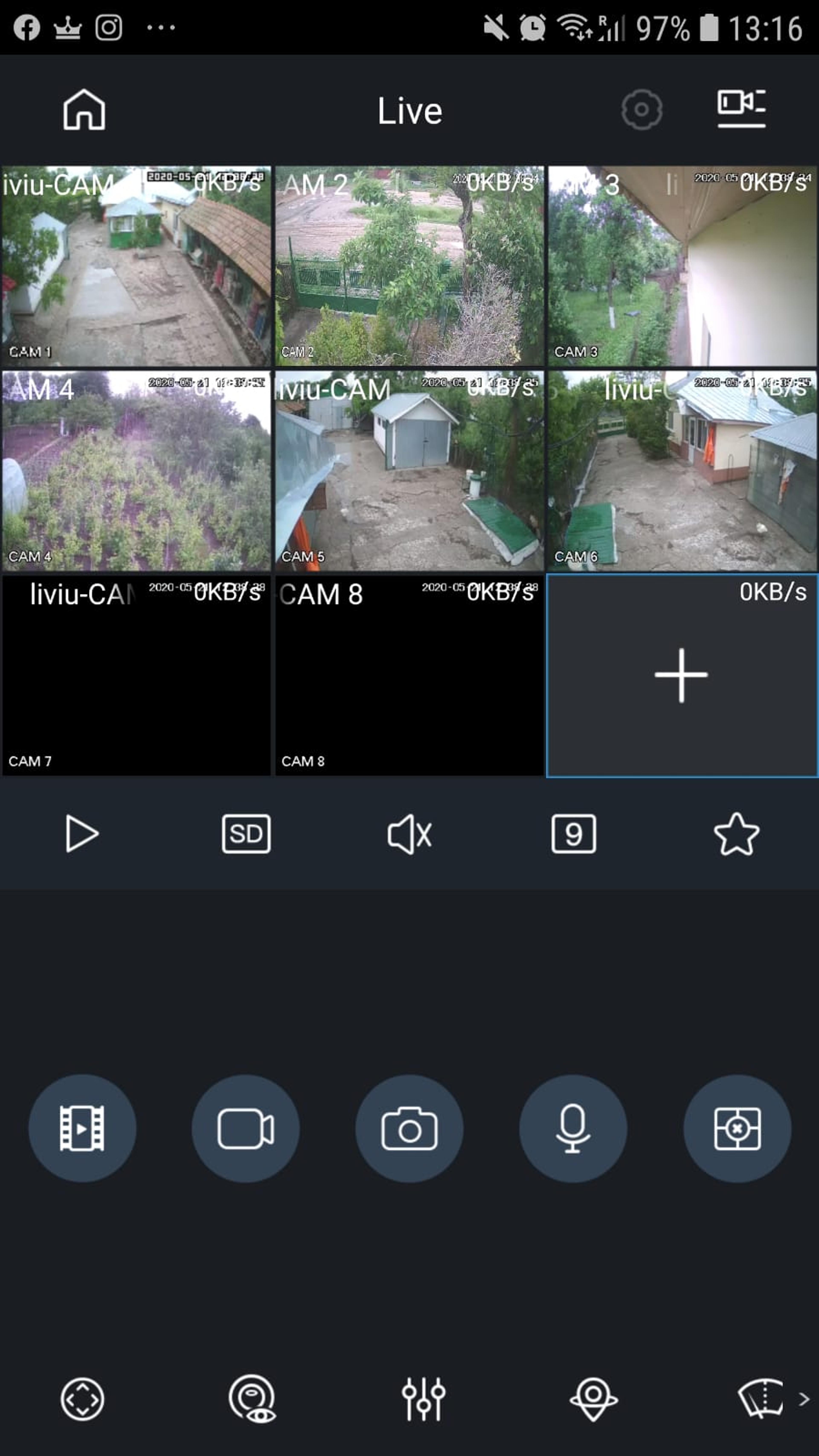Start two-way talk with the microphone

pos(573,1128)
